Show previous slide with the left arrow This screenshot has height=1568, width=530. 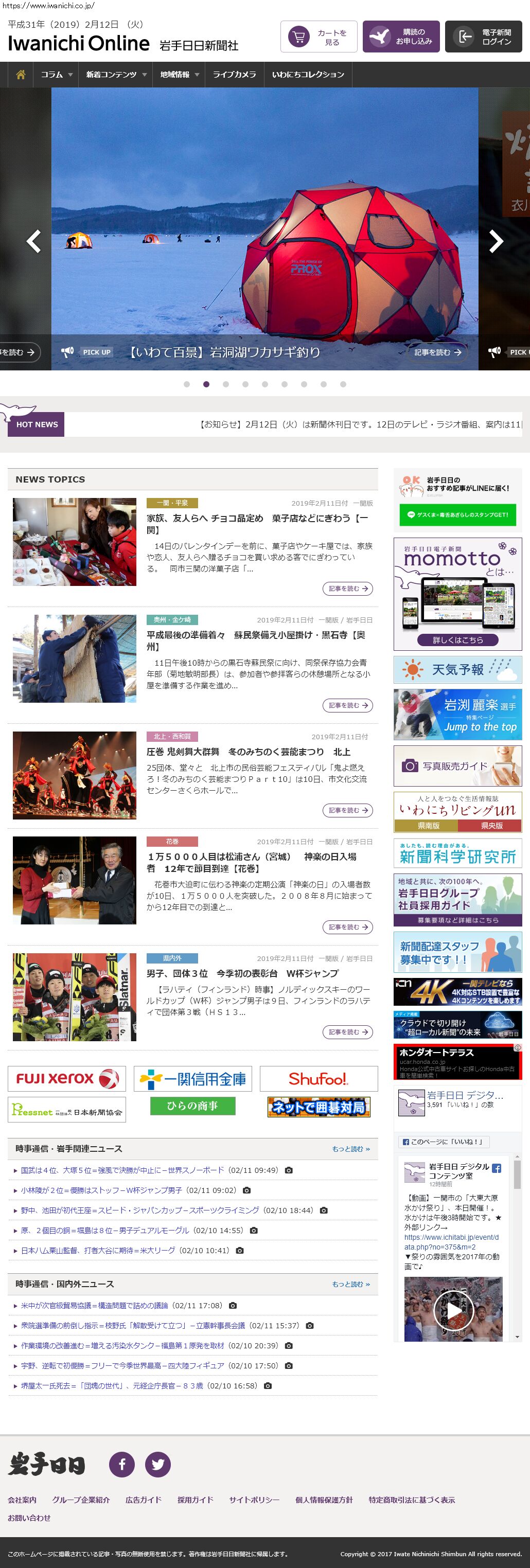pyautogui.click(x=33, y=242)
